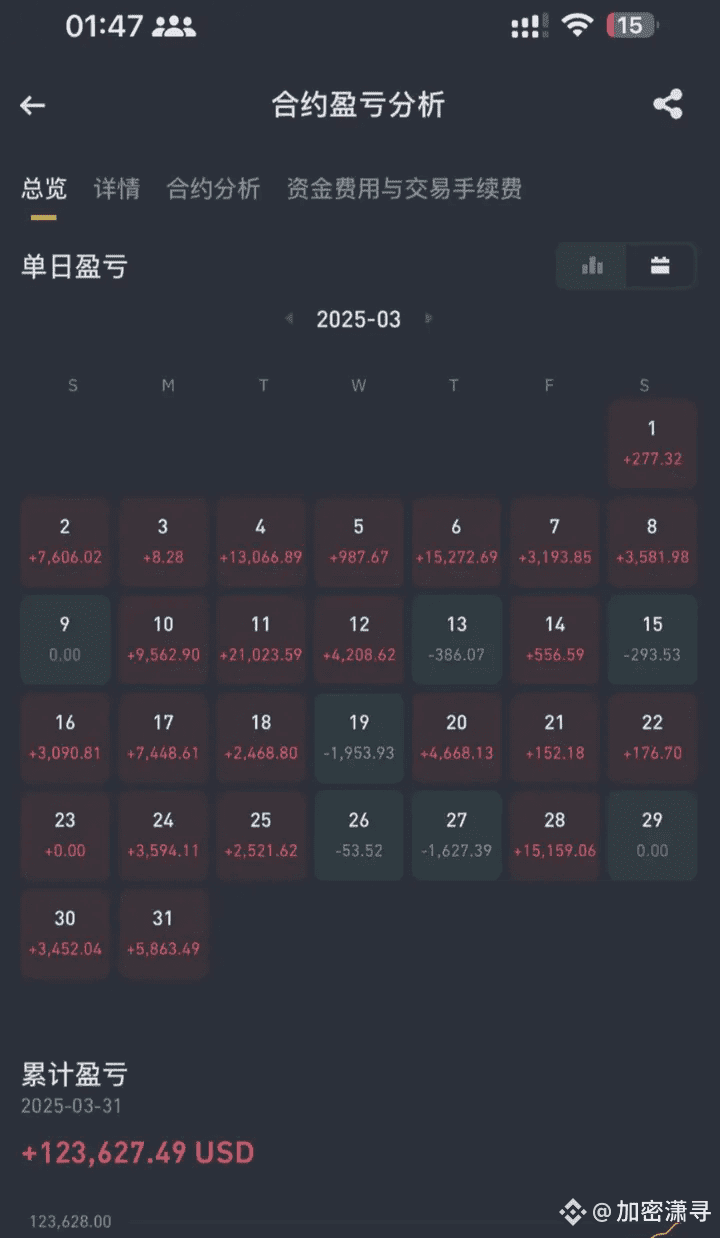Tap day 28 with +15,159.06
This screenshot has height=1238, width=720.
coord(555,836)
